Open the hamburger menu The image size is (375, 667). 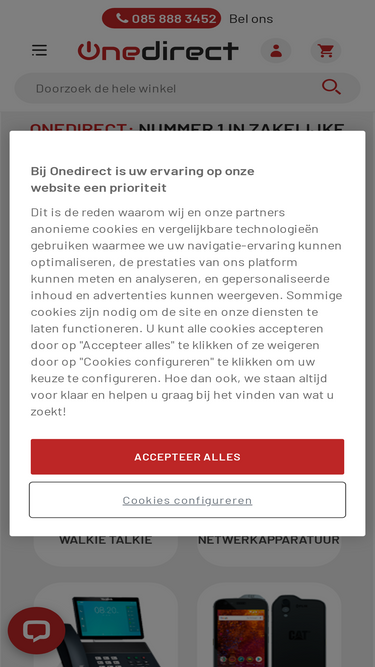(40, 51)
